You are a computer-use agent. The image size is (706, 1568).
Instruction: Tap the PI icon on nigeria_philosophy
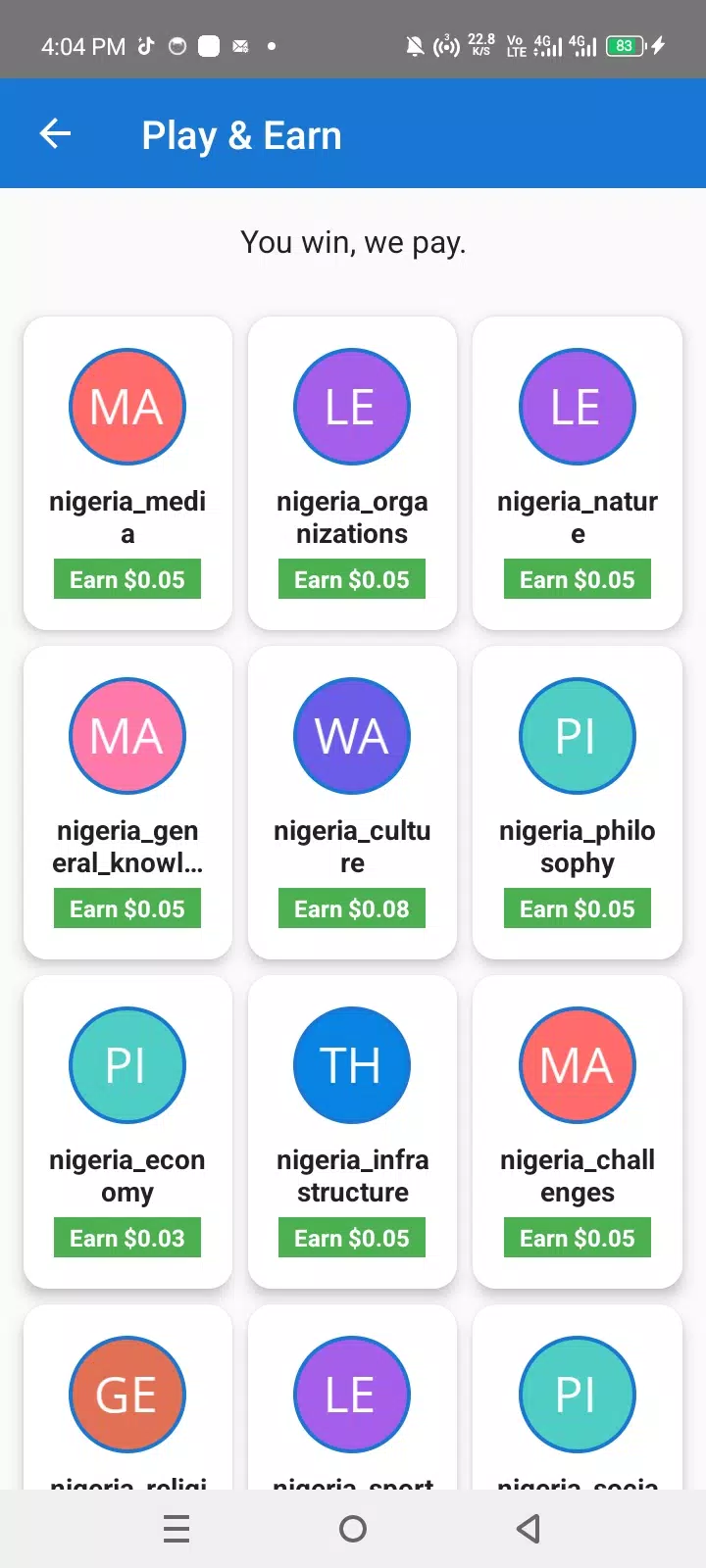[577, 735]
